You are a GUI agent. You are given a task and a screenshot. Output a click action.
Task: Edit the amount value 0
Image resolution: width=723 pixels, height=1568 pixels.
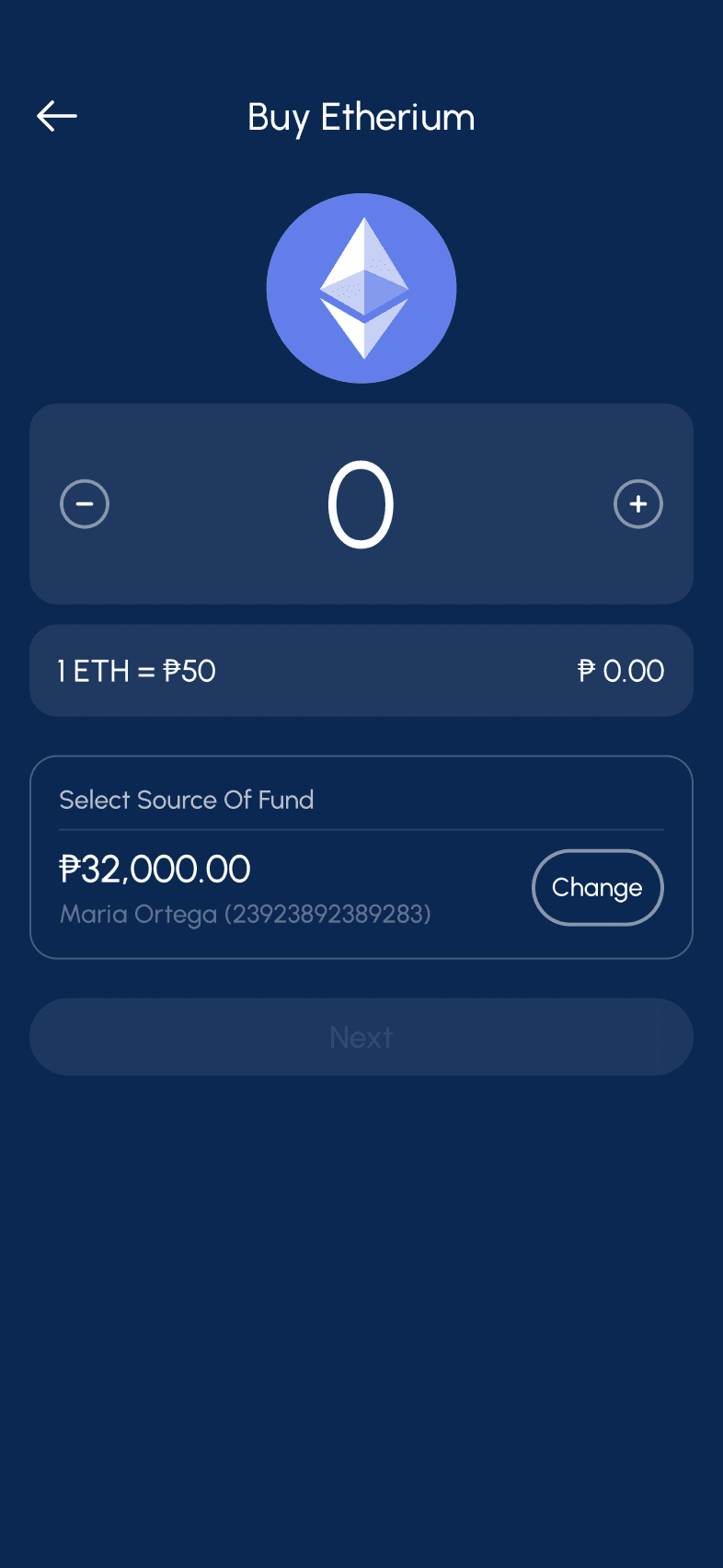[361, 504]
